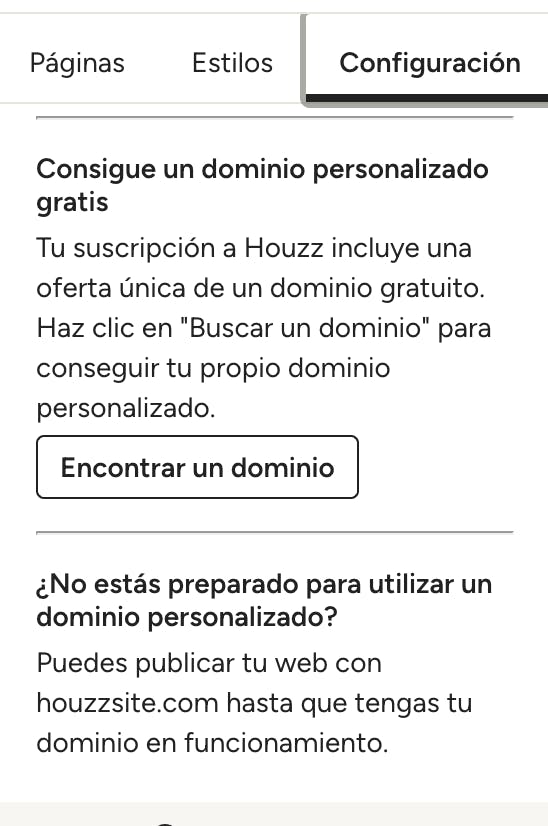Select the Configuración tab

tap(430, 63)
